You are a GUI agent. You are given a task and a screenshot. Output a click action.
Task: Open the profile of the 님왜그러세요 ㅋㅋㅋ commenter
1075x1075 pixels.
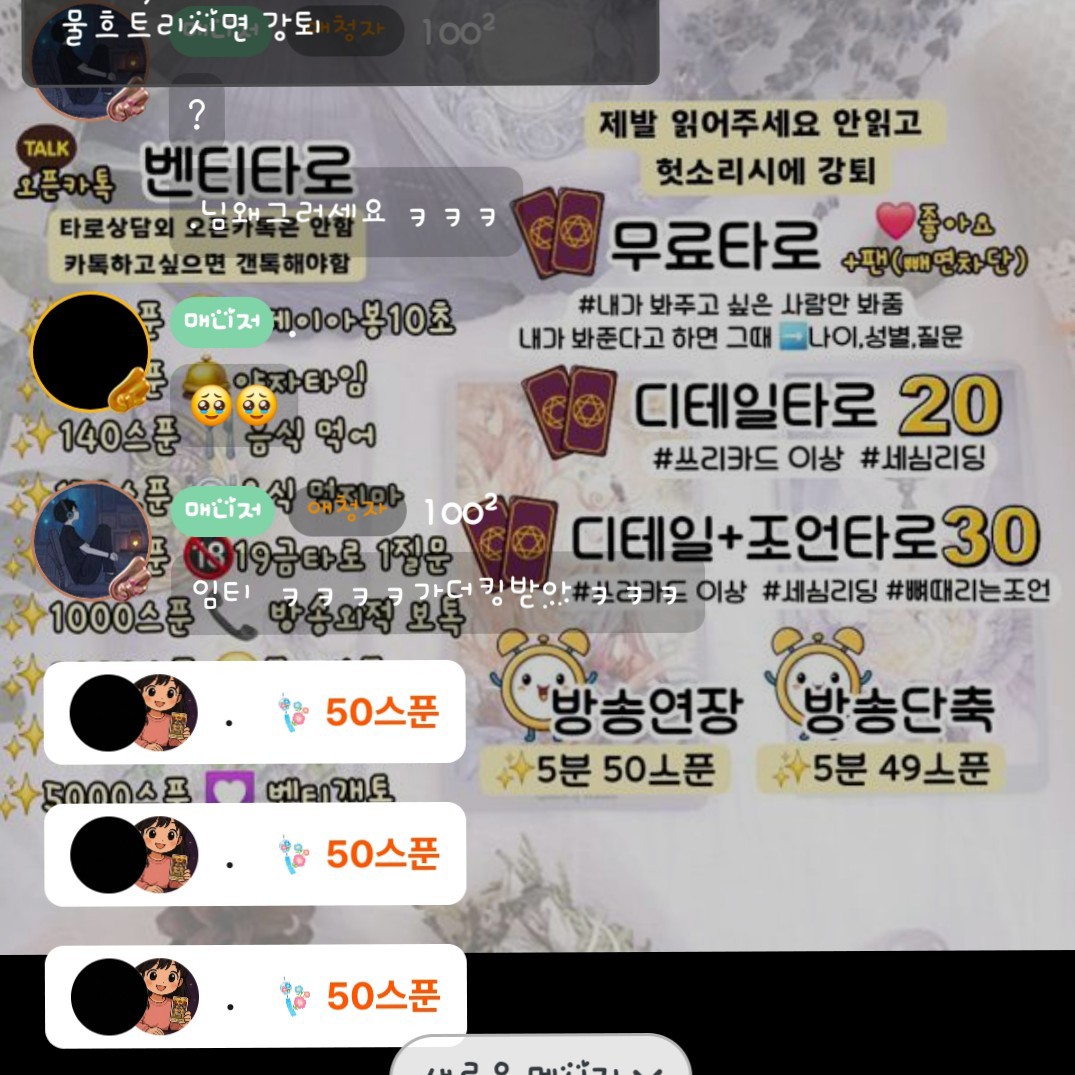pos(88,62)
